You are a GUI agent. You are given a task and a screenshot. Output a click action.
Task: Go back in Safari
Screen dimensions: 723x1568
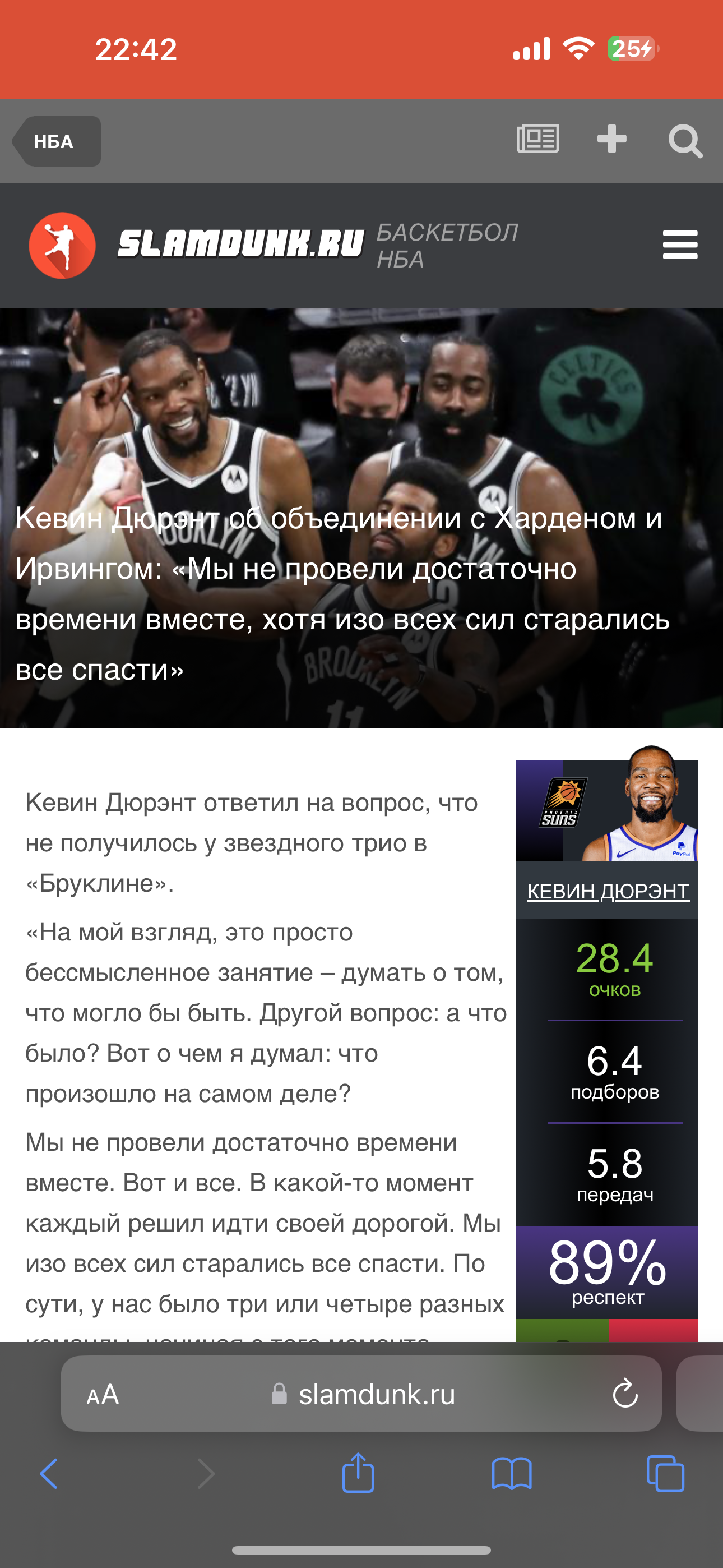(x=49, y=1474)
